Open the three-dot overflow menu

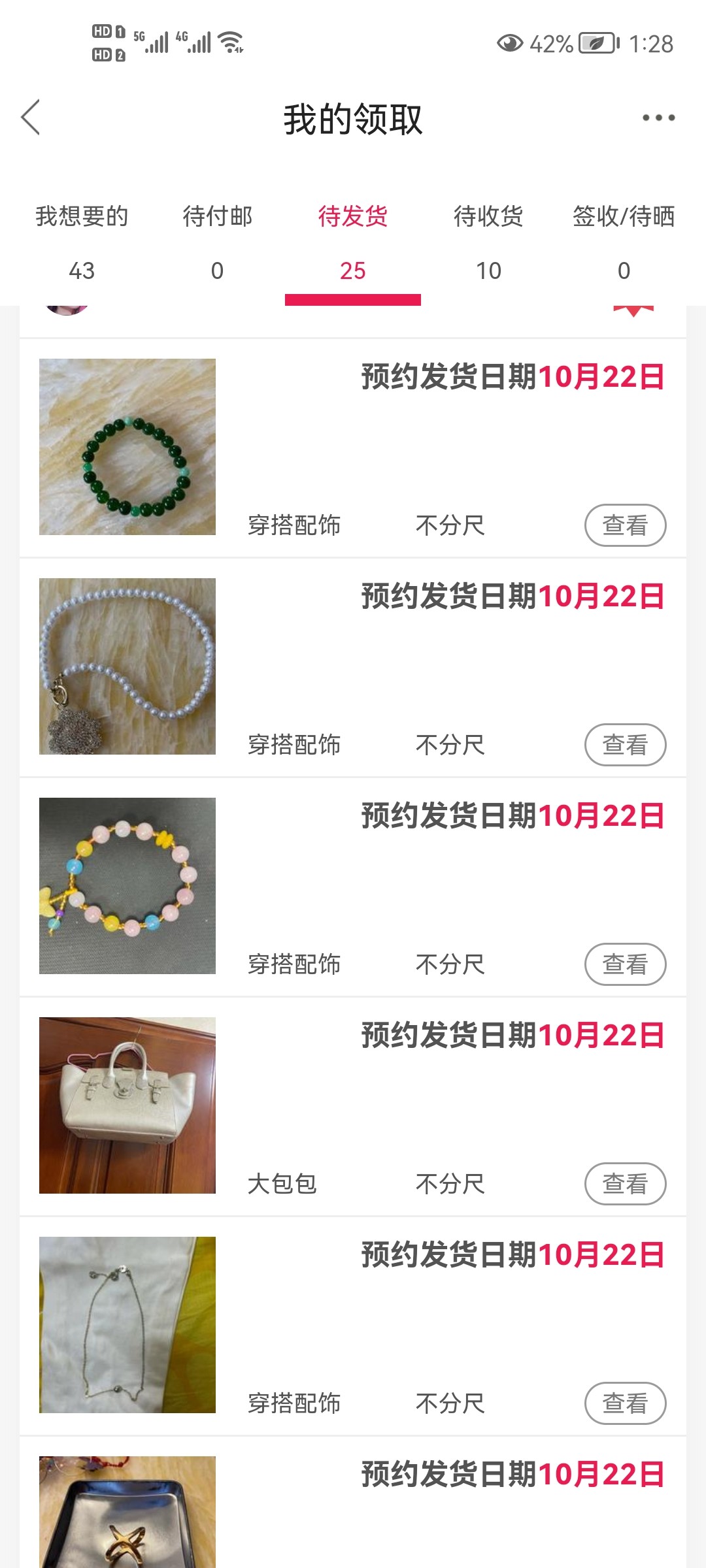point(658,118)
